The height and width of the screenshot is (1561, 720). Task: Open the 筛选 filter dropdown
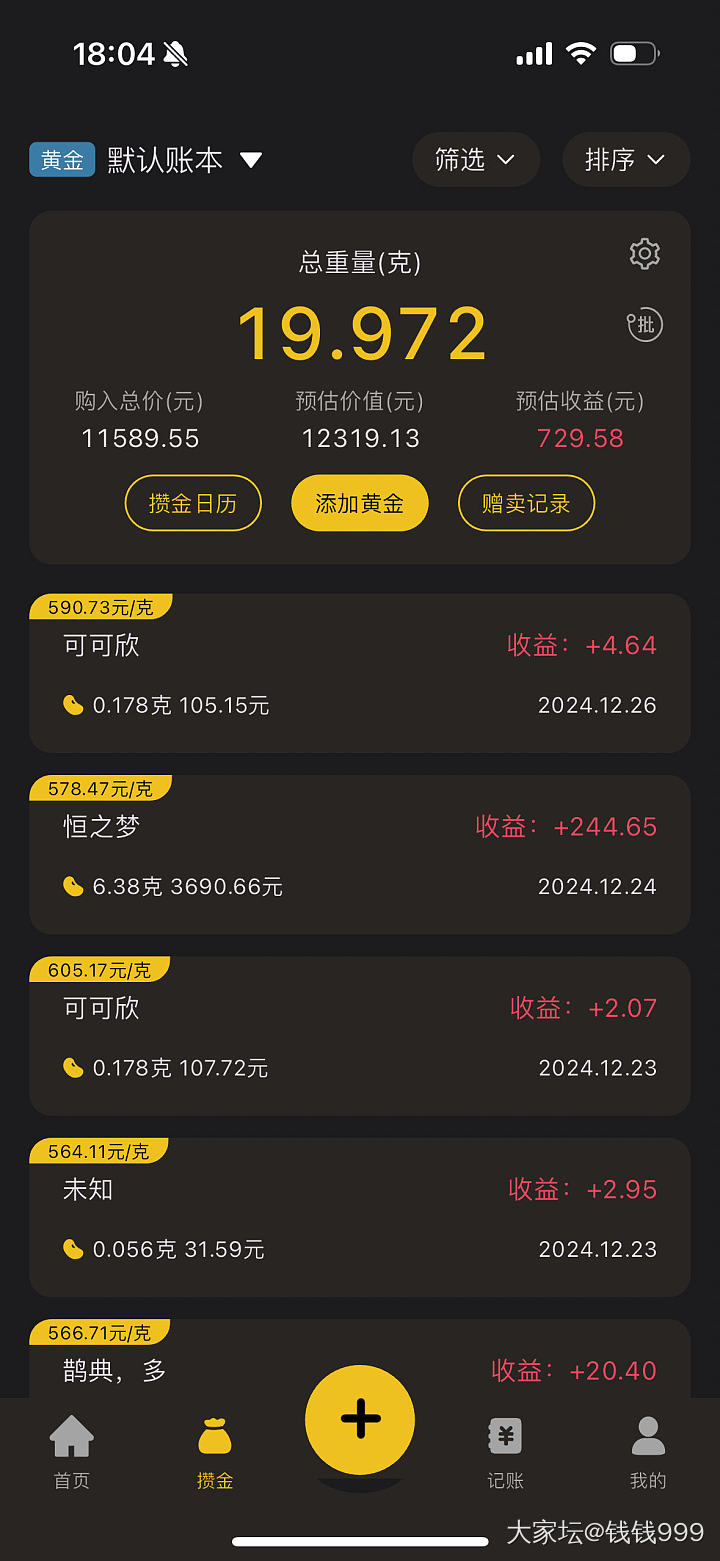476,160
